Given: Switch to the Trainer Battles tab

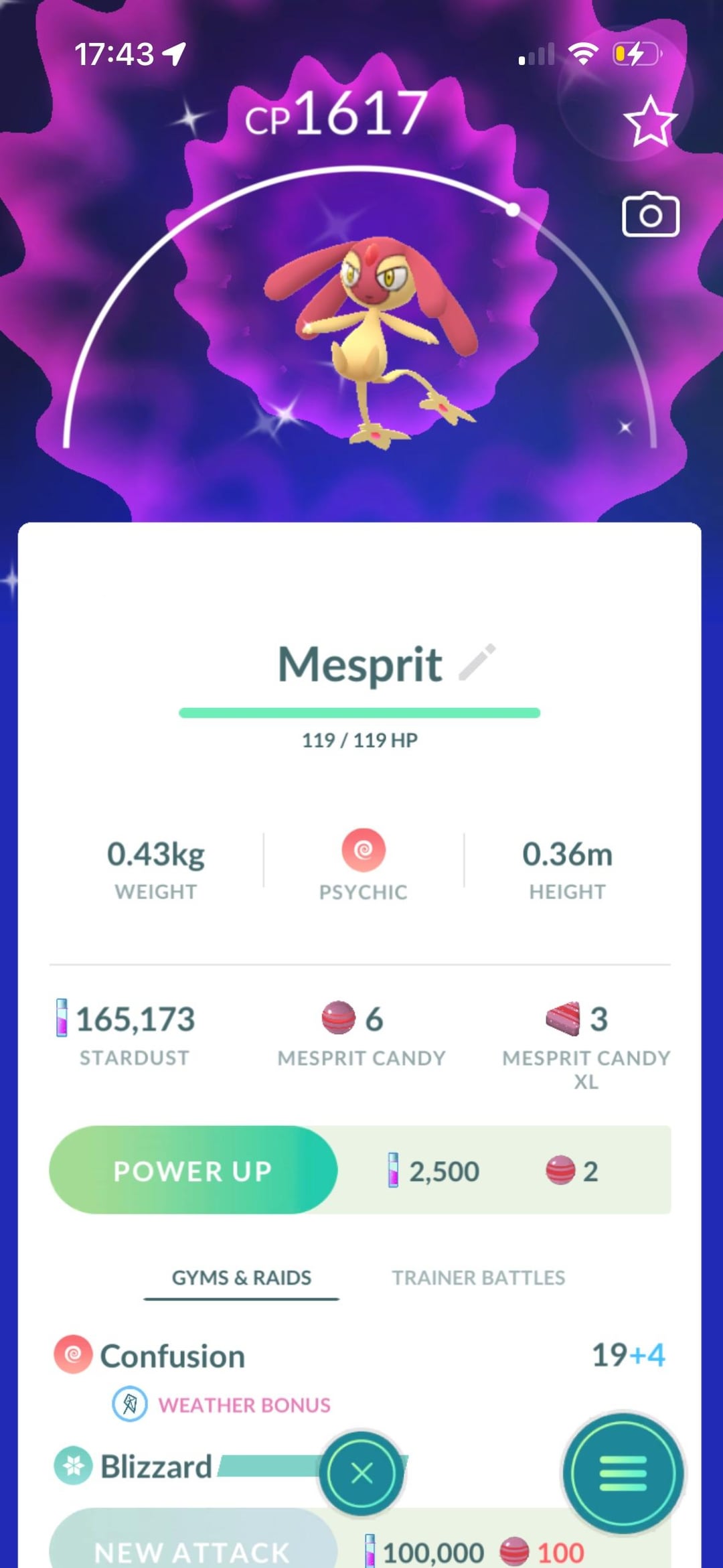Looking at the screenshot, I should (x=478, y=1277).
